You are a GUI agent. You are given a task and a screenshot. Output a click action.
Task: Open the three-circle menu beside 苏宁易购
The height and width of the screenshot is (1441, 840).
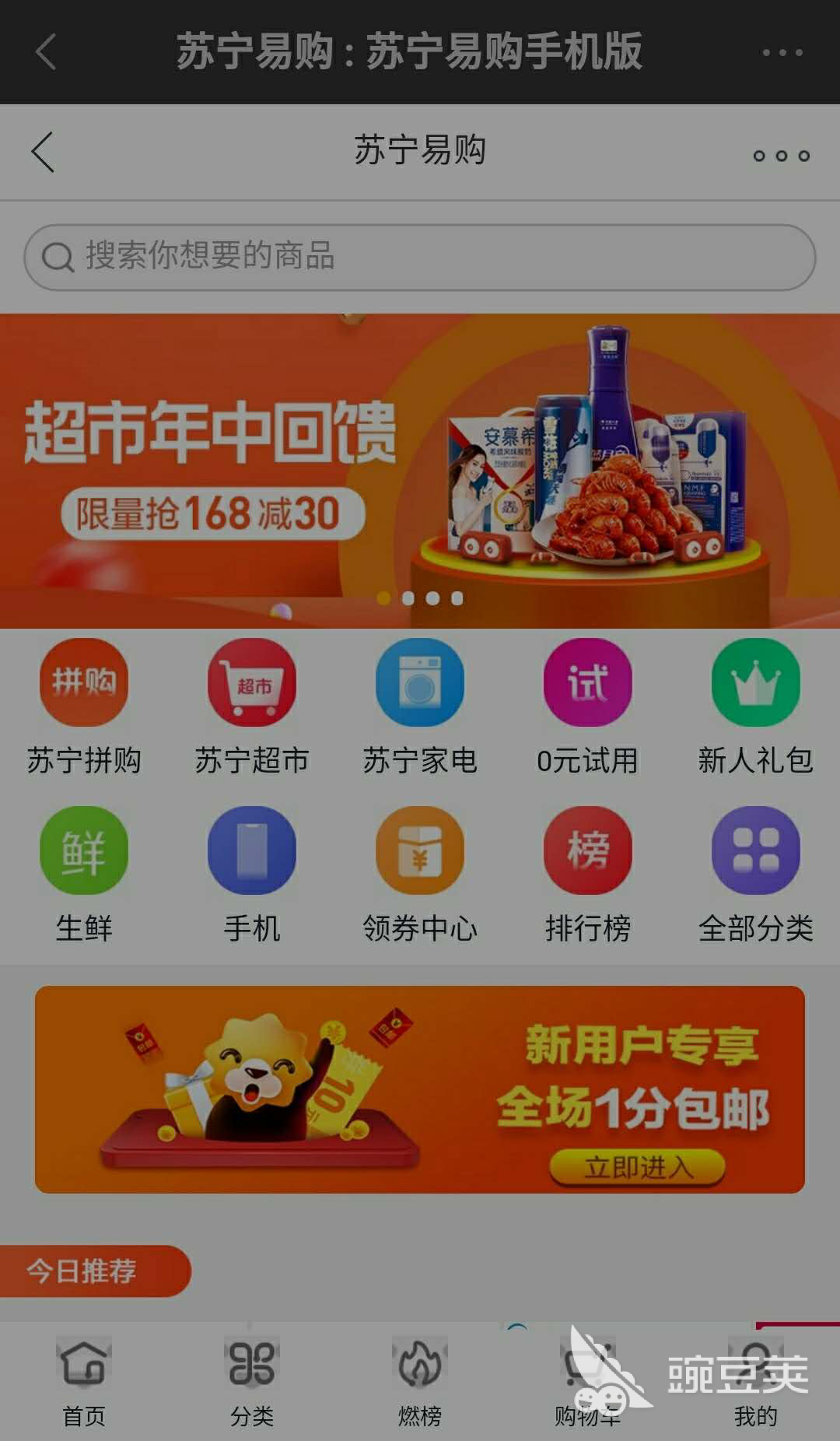[x=781, y=156]
